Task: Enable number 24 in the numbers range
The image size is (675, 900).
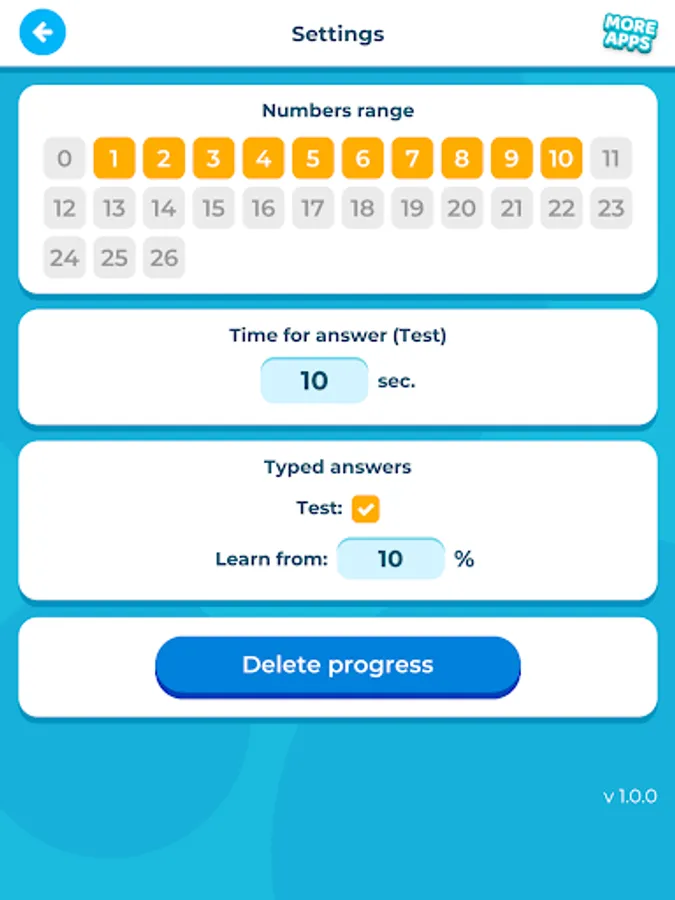Action: pos(65,258)
